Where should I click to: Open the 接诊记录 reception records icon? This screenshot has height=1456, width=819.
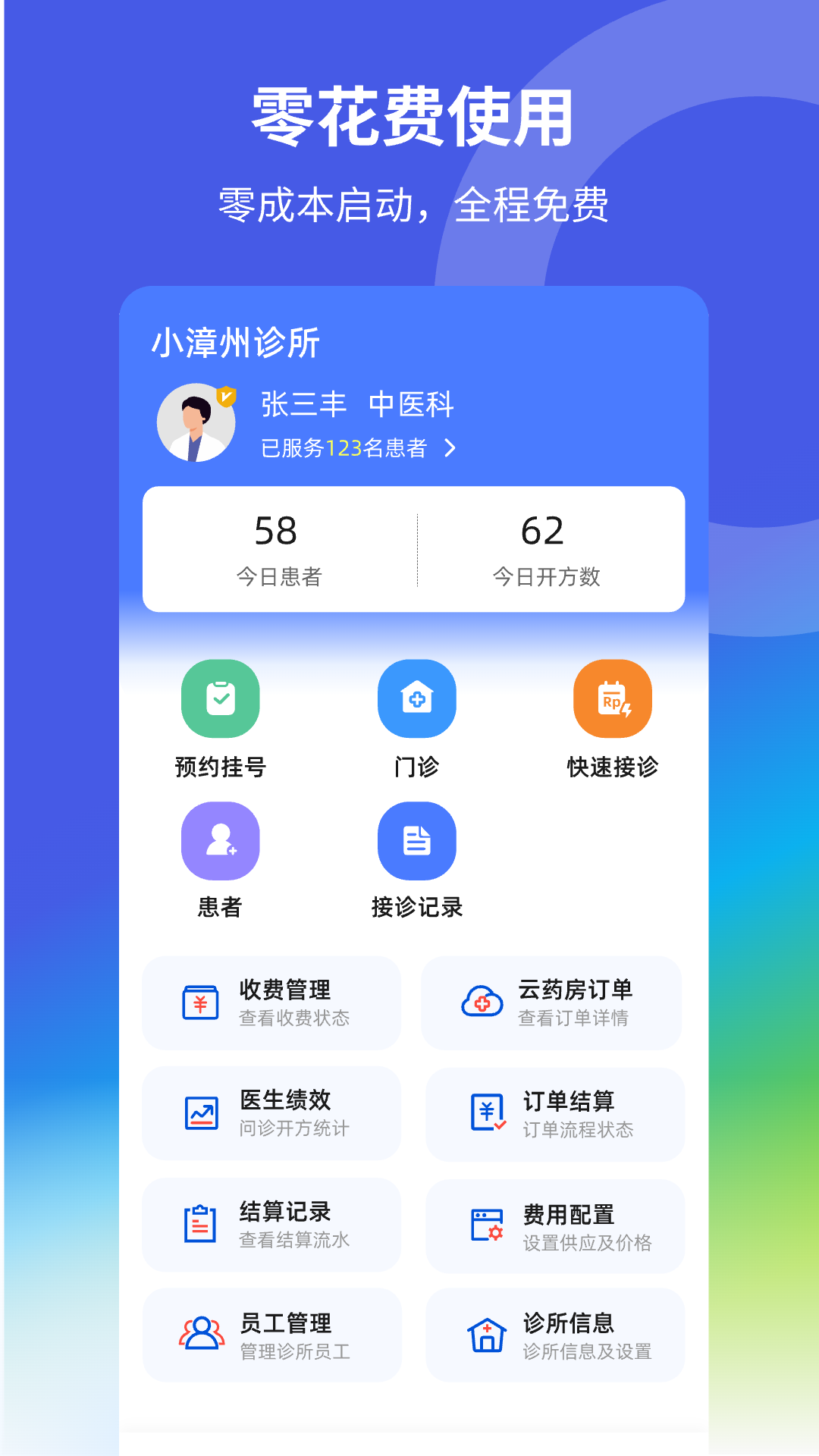[x=416, y=841]
